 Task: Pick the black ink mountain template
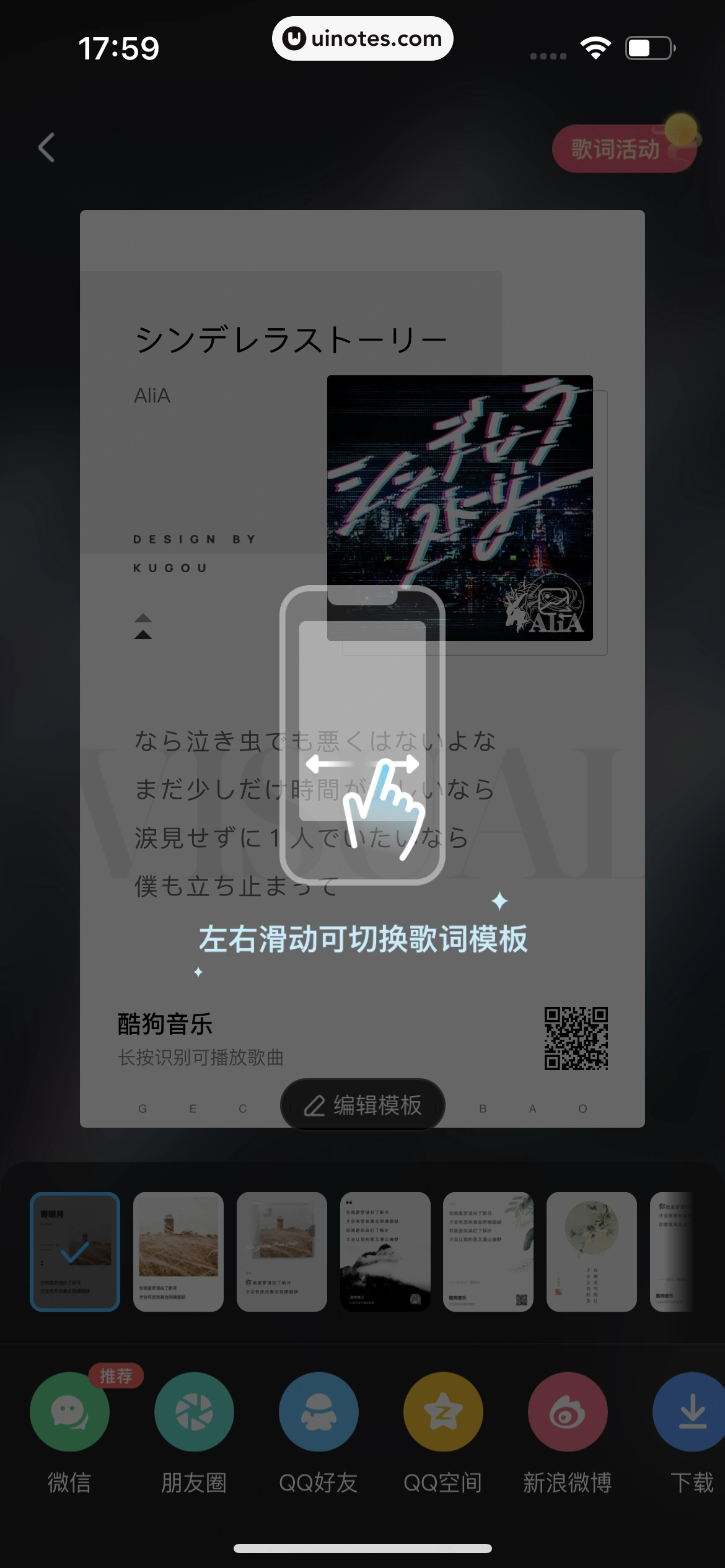[385, 1252]
